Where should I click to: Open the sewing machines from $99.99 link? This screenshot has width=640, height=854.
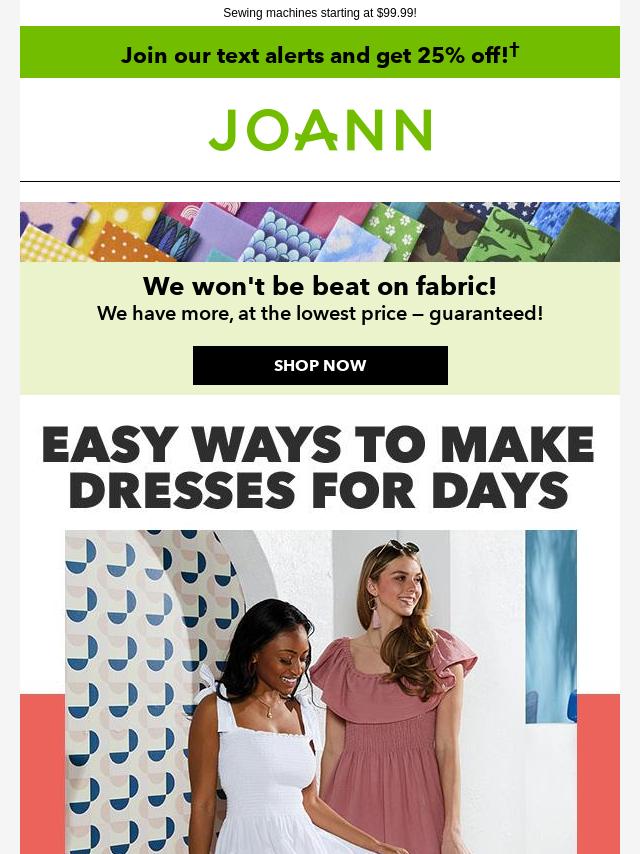click(320, 13)
